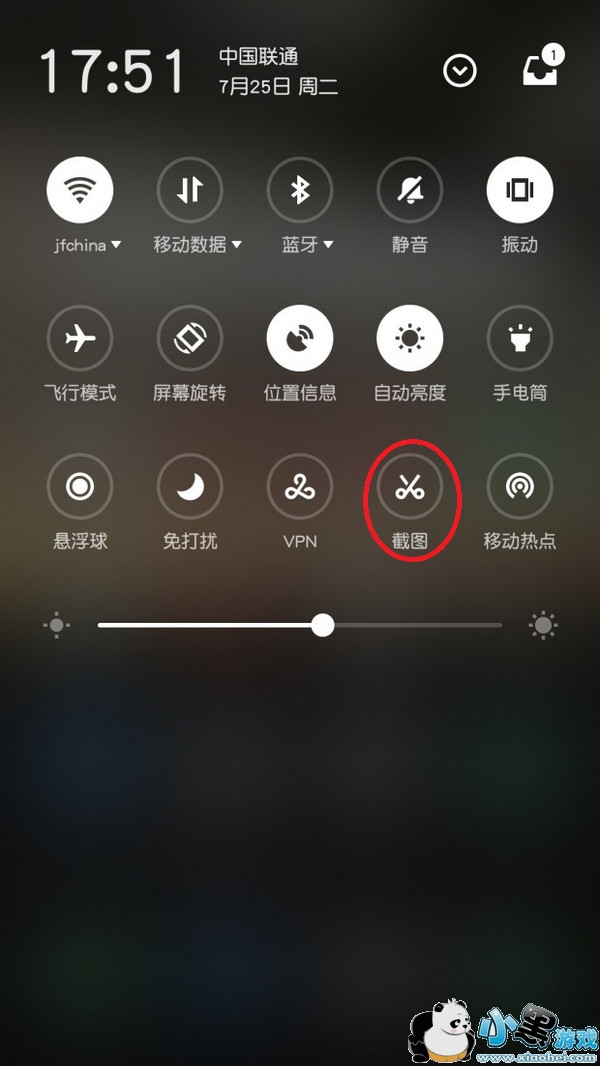Open the notification inbox icon

pos(541,67)
